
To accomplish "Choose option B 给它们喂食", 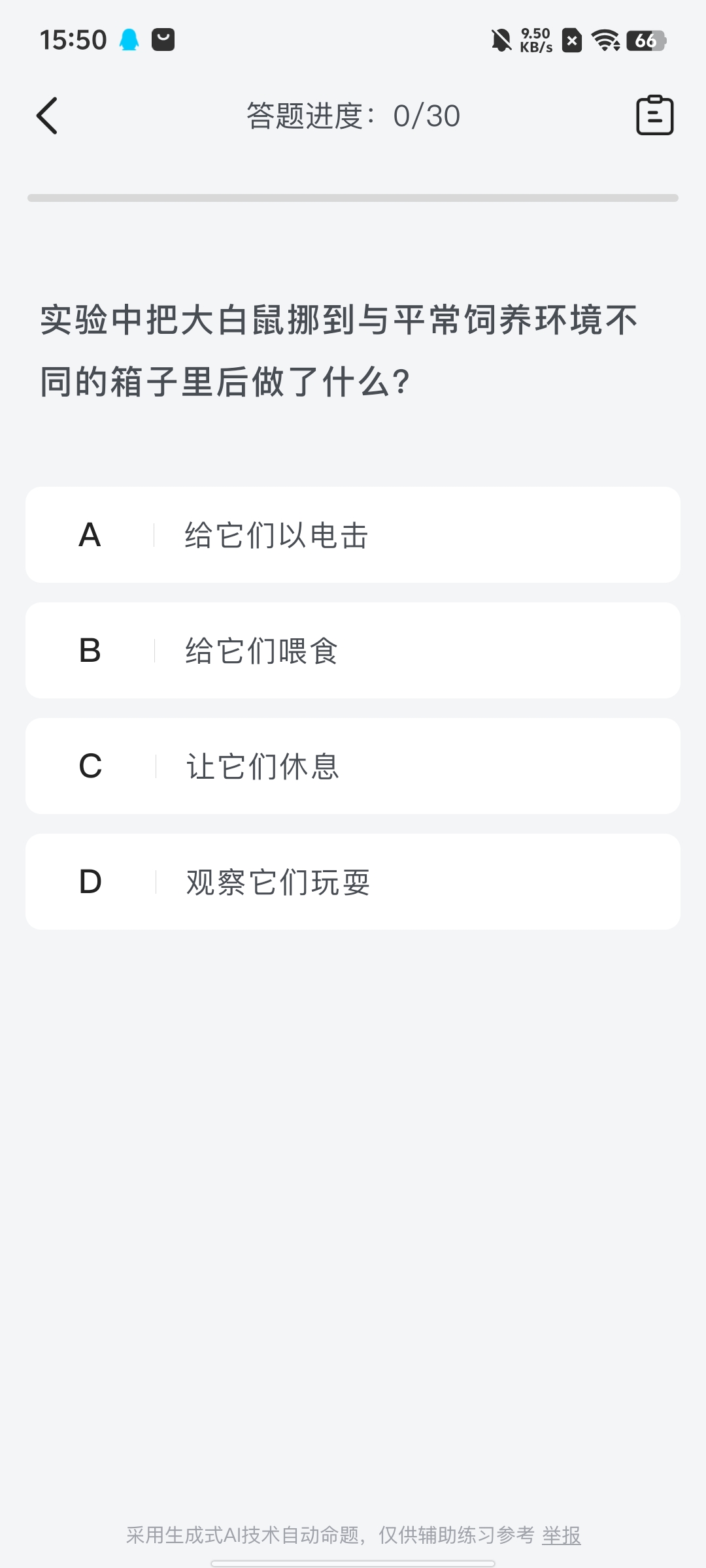I will pos(353,650).
